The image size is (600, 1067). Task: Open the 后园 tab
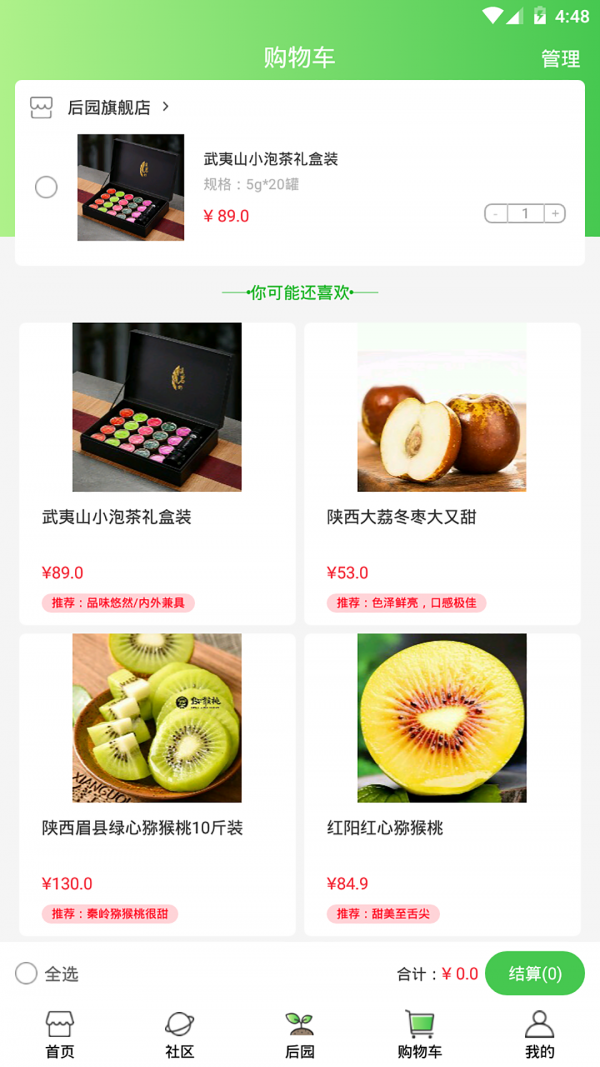pyautogui.click(x=300, y=1034)
